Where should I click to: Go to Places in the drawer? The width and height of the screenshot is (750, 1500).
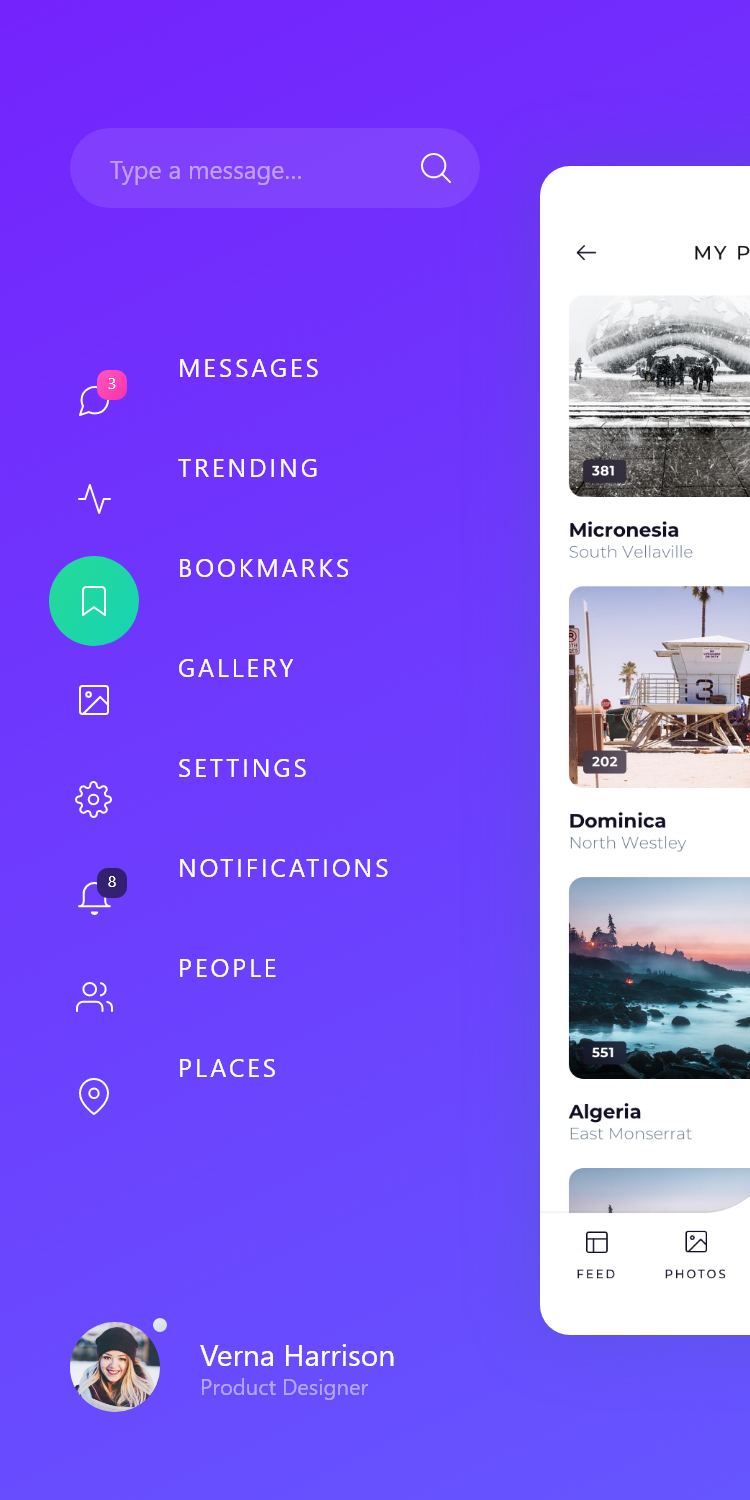(227, 1069)
